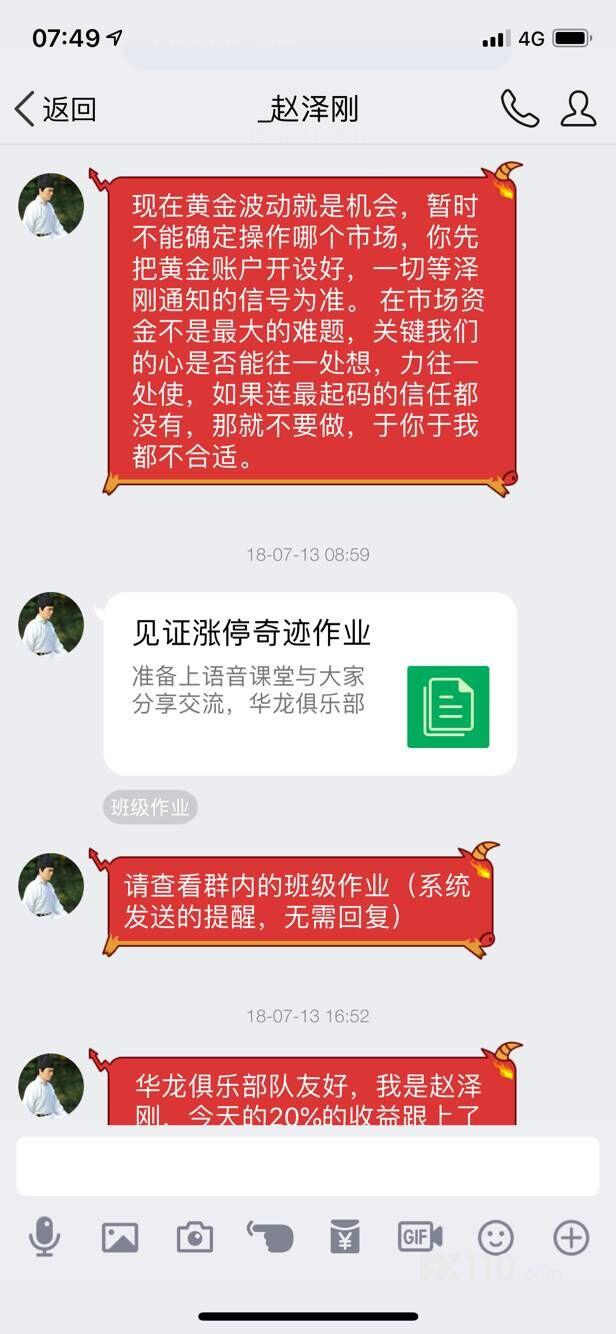The width and height of the screenshot is (616, 1334).
Task: Open the GIF picker
Action: click(420, 1238)
